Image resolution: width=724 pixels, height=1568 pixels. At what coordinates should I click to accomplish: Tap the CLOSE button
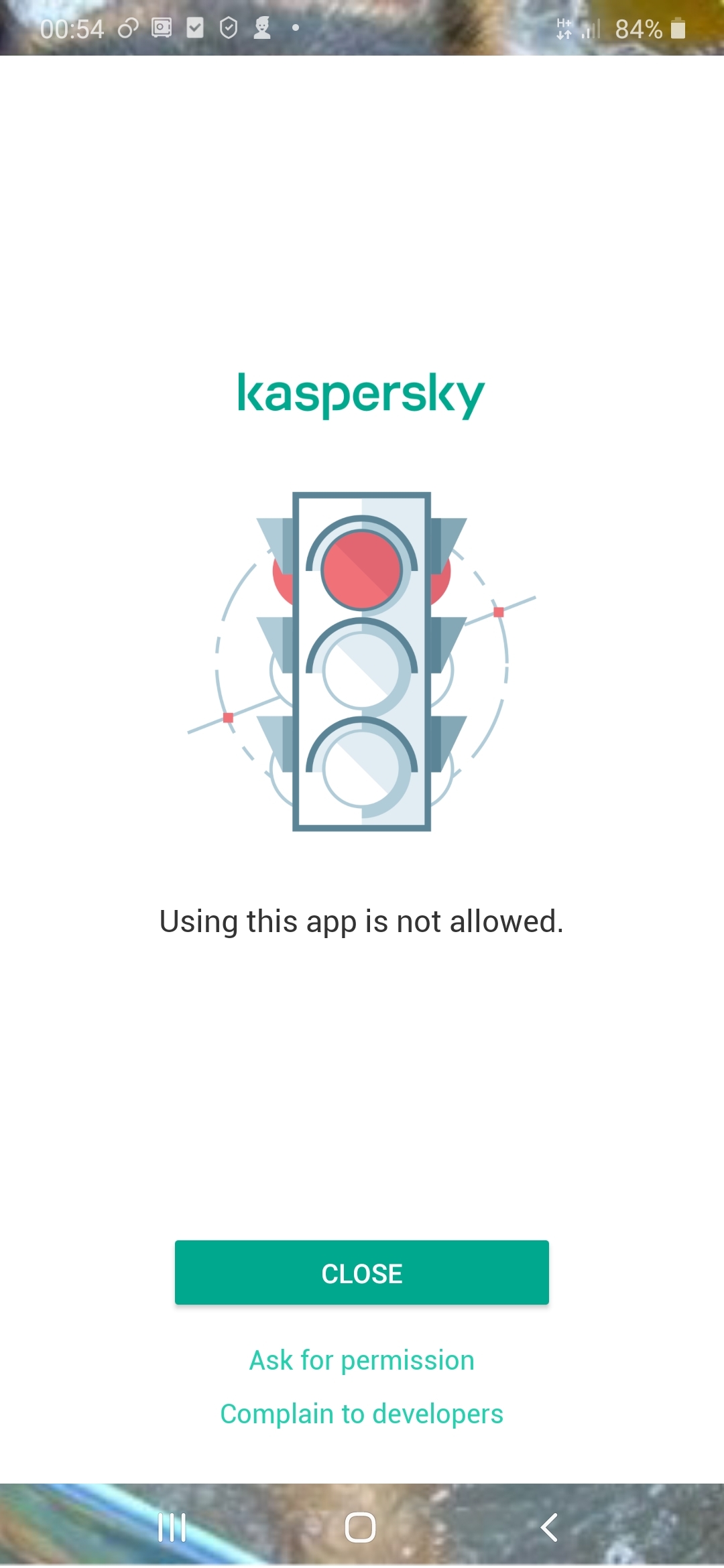tap(361, 1272)
